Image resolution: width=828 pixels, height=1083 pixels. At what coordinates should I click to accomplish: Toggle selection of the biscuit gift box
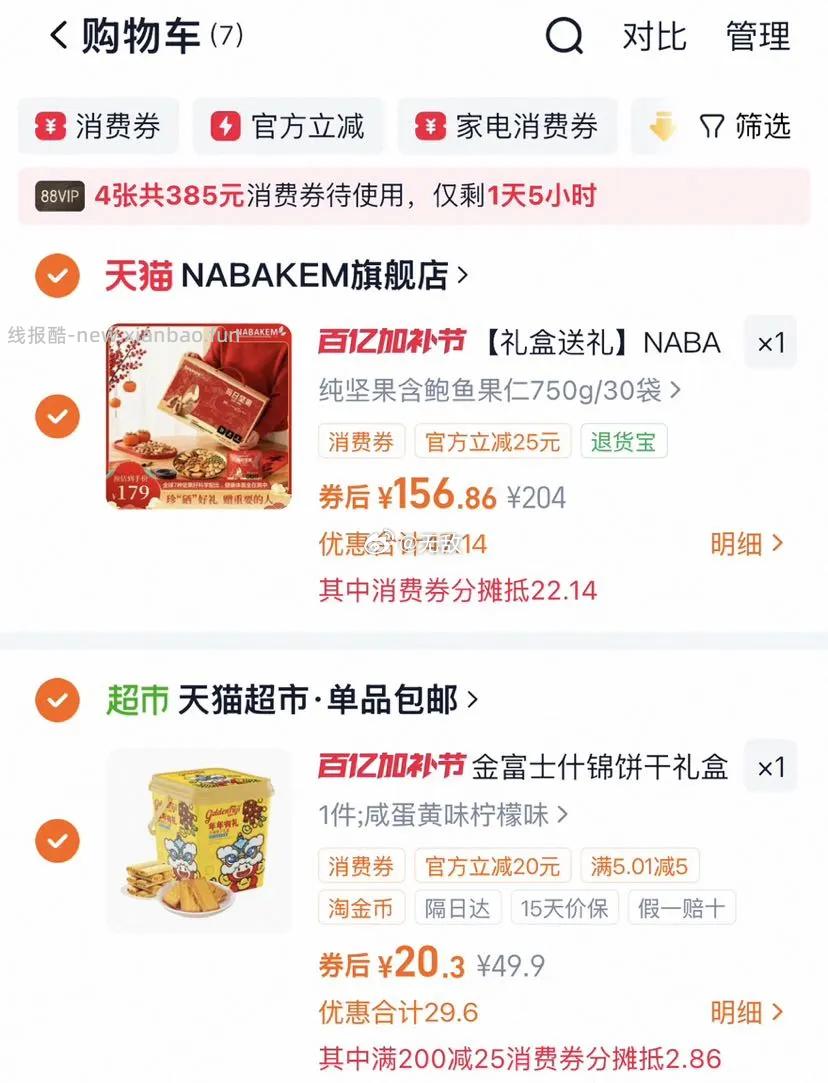pos(57,841)
